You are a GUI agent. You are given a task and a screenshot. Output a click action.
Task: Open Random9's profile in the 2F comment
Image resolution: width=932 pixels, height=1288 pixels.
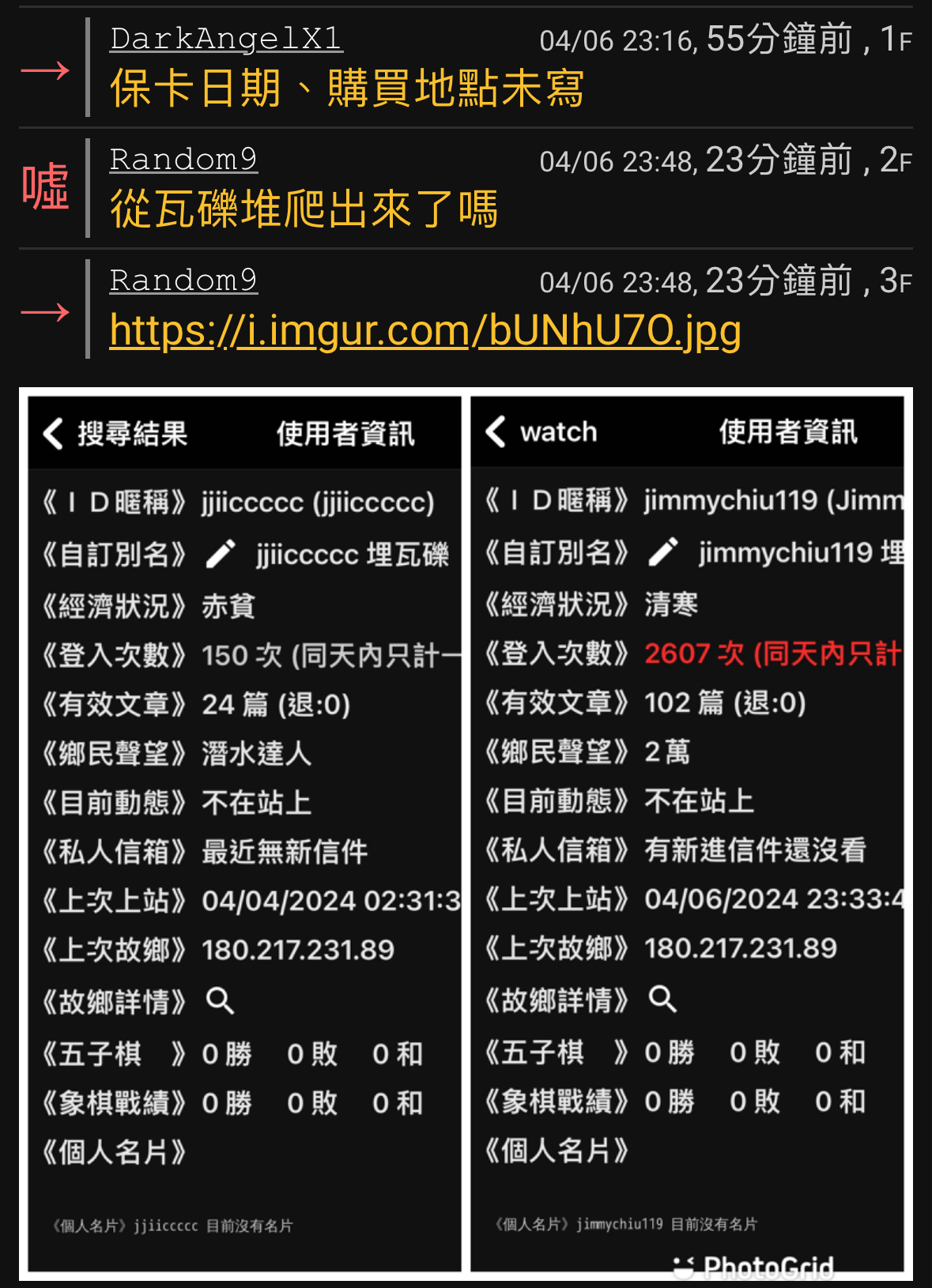click(183, 160)
